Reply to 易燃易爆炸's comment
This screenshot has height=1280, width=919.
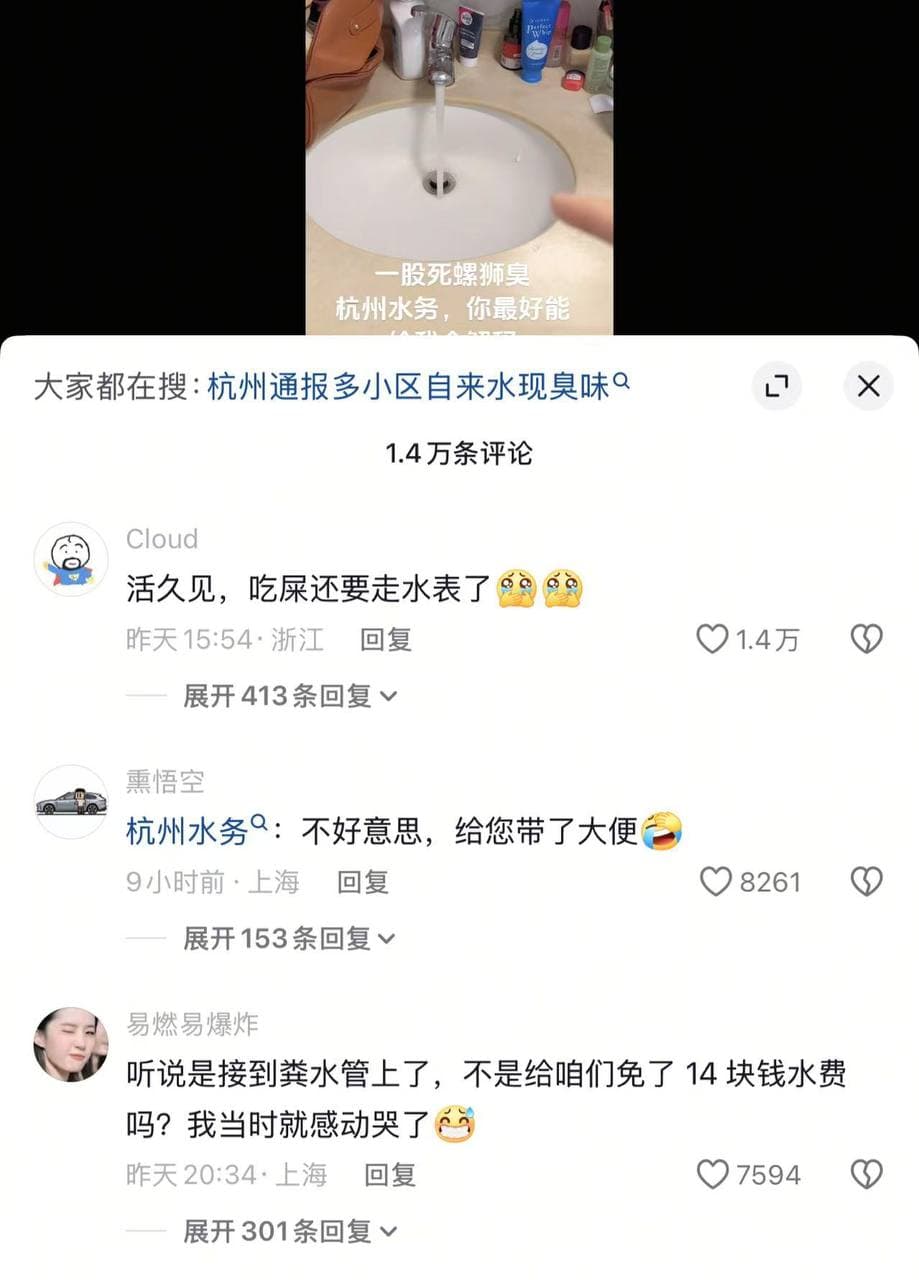coord(390,1174)
